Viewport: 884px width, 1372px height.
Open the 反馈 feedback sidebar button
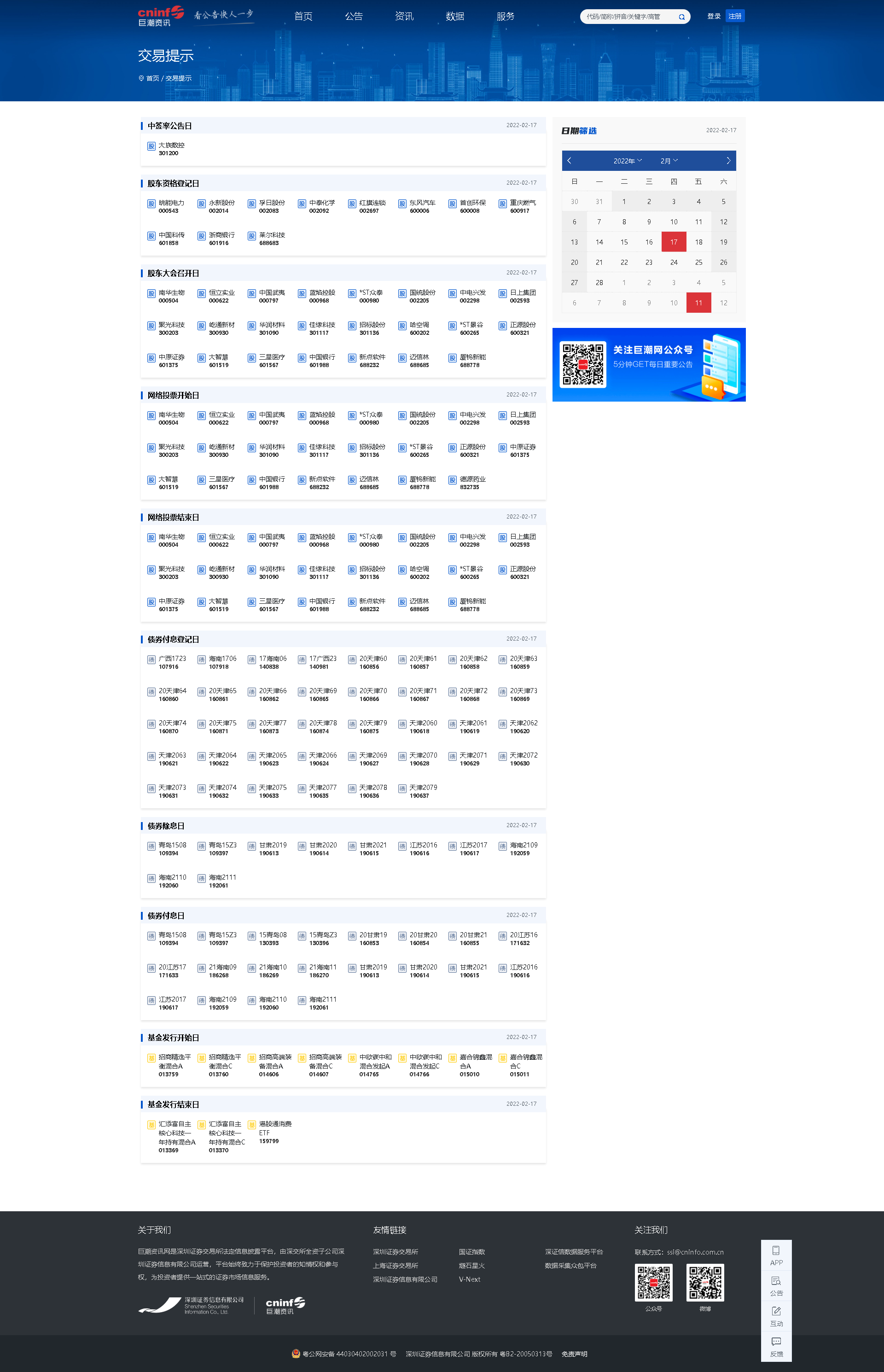(776, 1346)
